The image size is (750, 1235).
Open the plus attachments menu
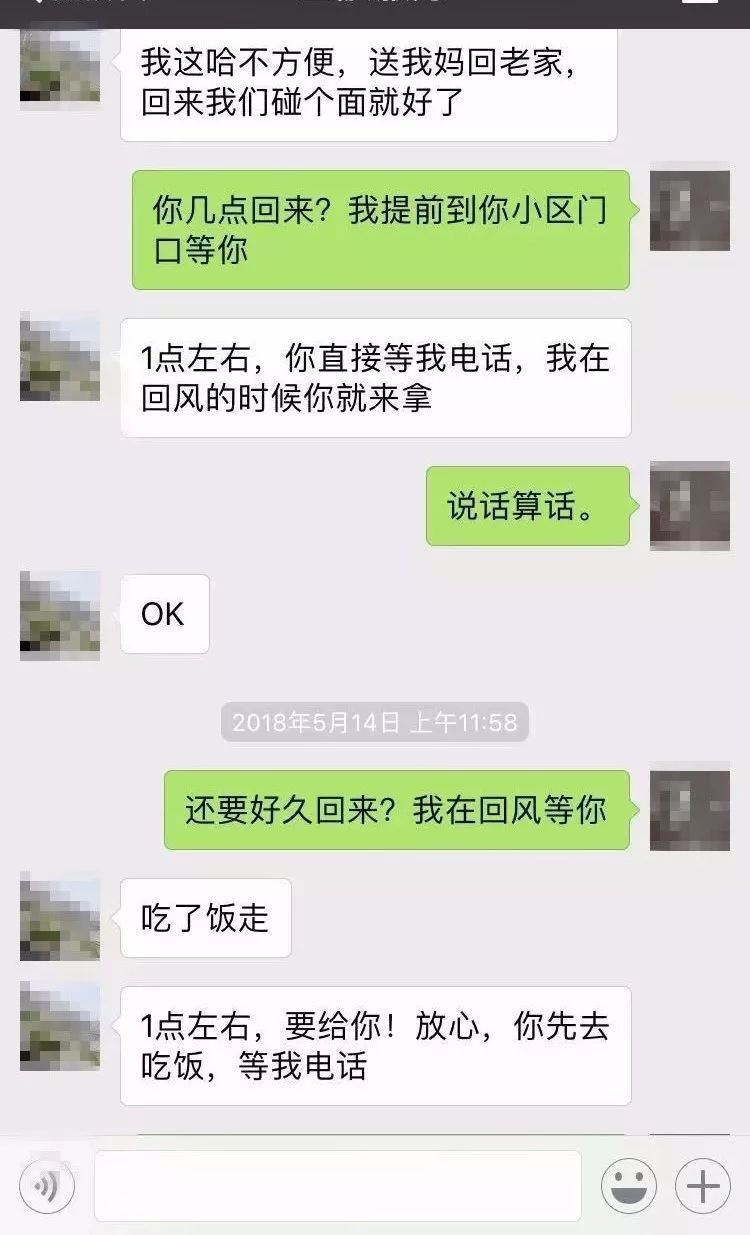click(x=703, y=1186)
